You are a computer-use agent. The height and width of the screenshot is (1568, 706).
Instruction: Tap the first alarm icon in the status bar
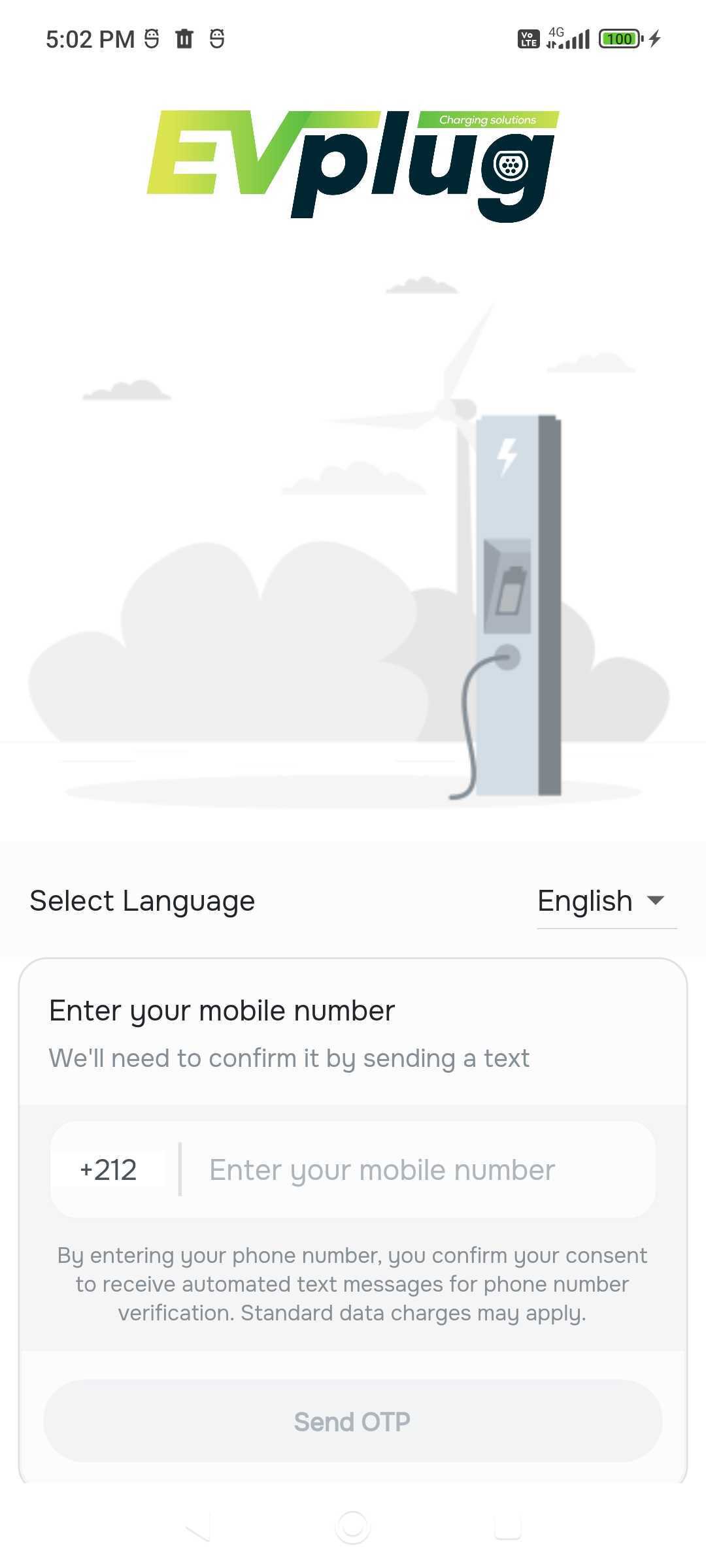point(150,39)
